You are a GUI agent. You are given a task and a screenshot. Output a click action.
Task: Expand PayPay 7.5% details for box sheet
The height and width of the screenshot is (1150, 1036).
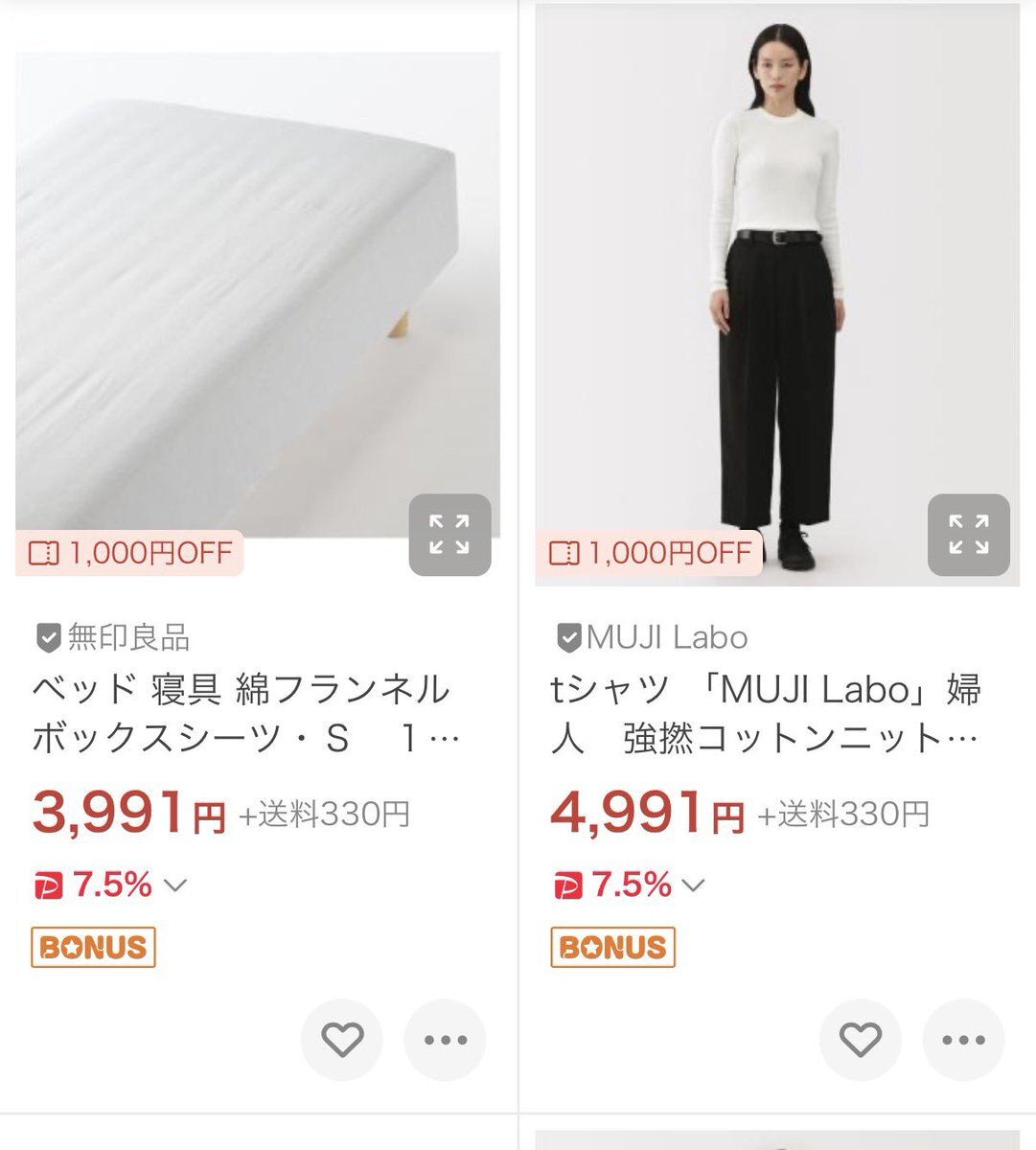pos(175,885)
